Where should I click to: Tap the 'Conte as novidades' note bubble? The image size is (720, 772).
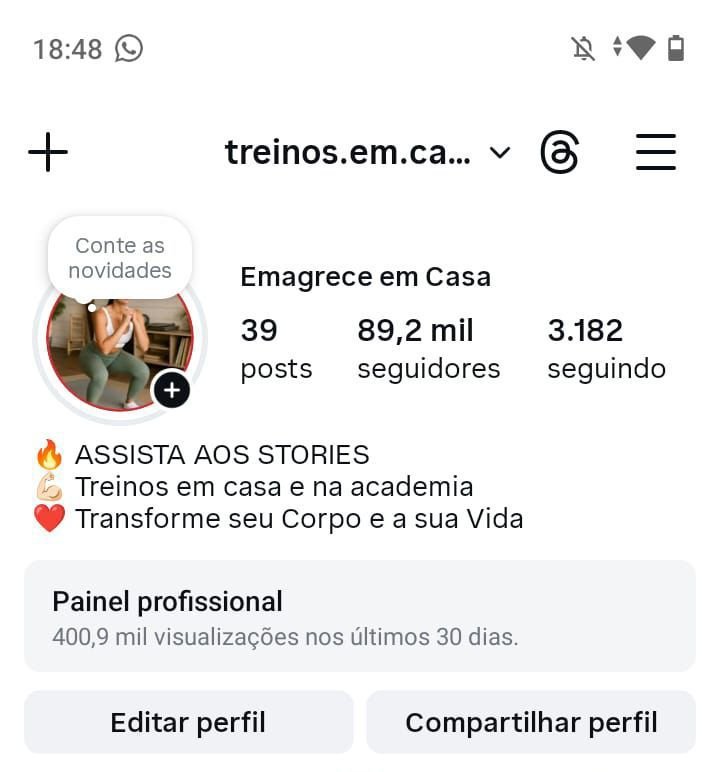120,258
